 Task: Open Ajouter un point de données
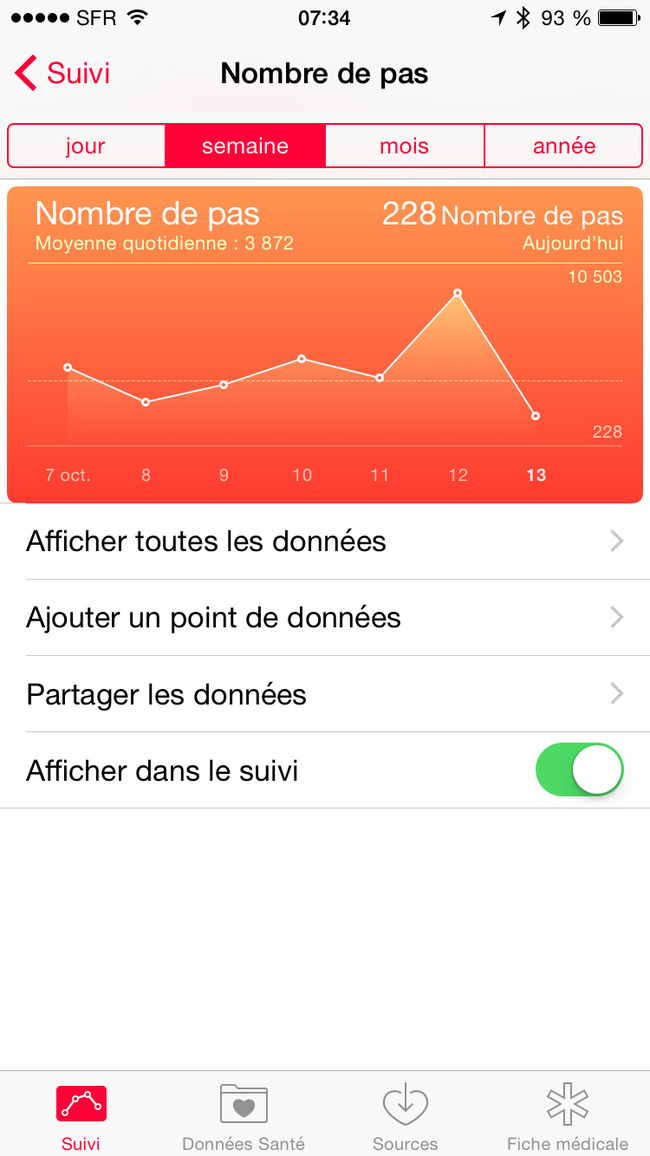click(x=325, y=618)
